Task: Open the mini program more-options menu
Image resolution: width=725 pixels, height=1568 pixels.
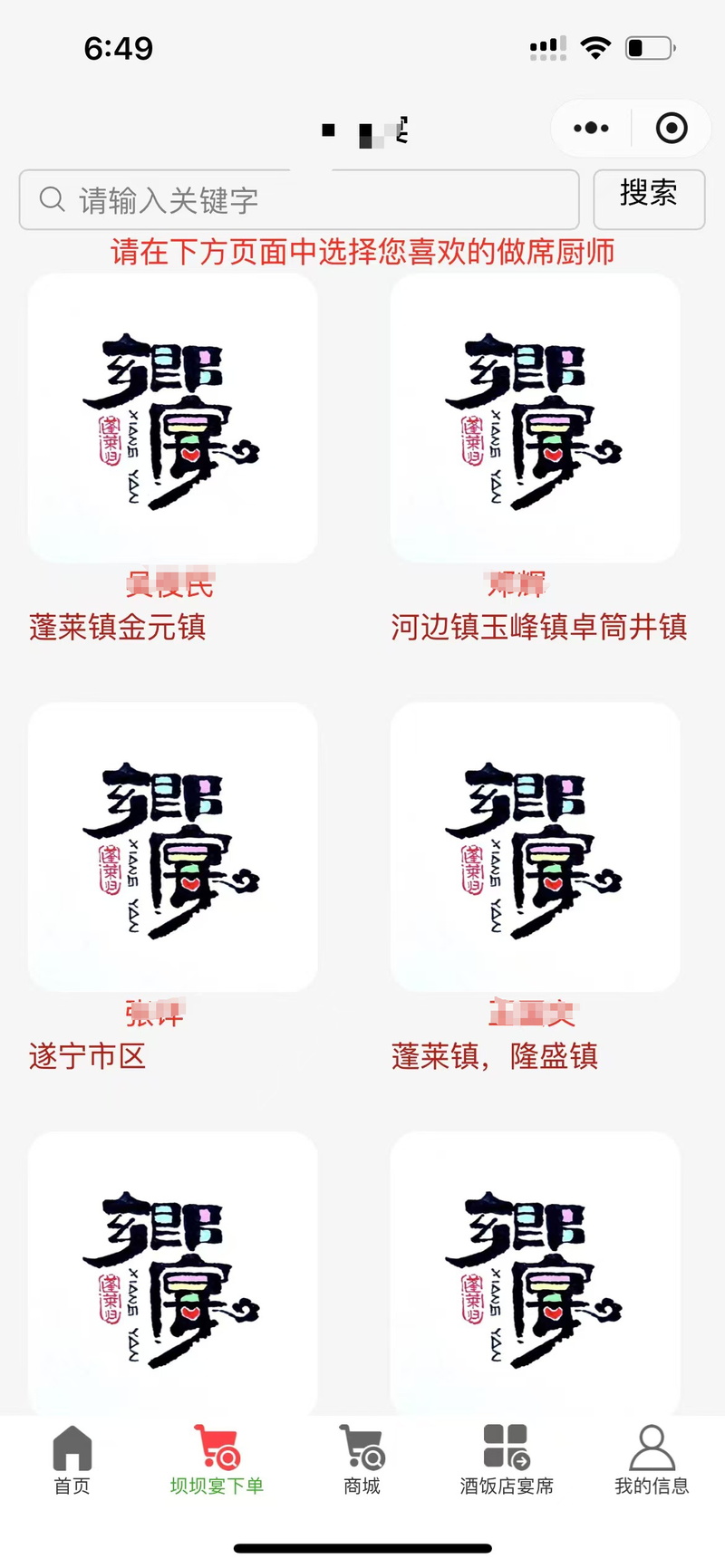Action: click(x=591, y=129)
